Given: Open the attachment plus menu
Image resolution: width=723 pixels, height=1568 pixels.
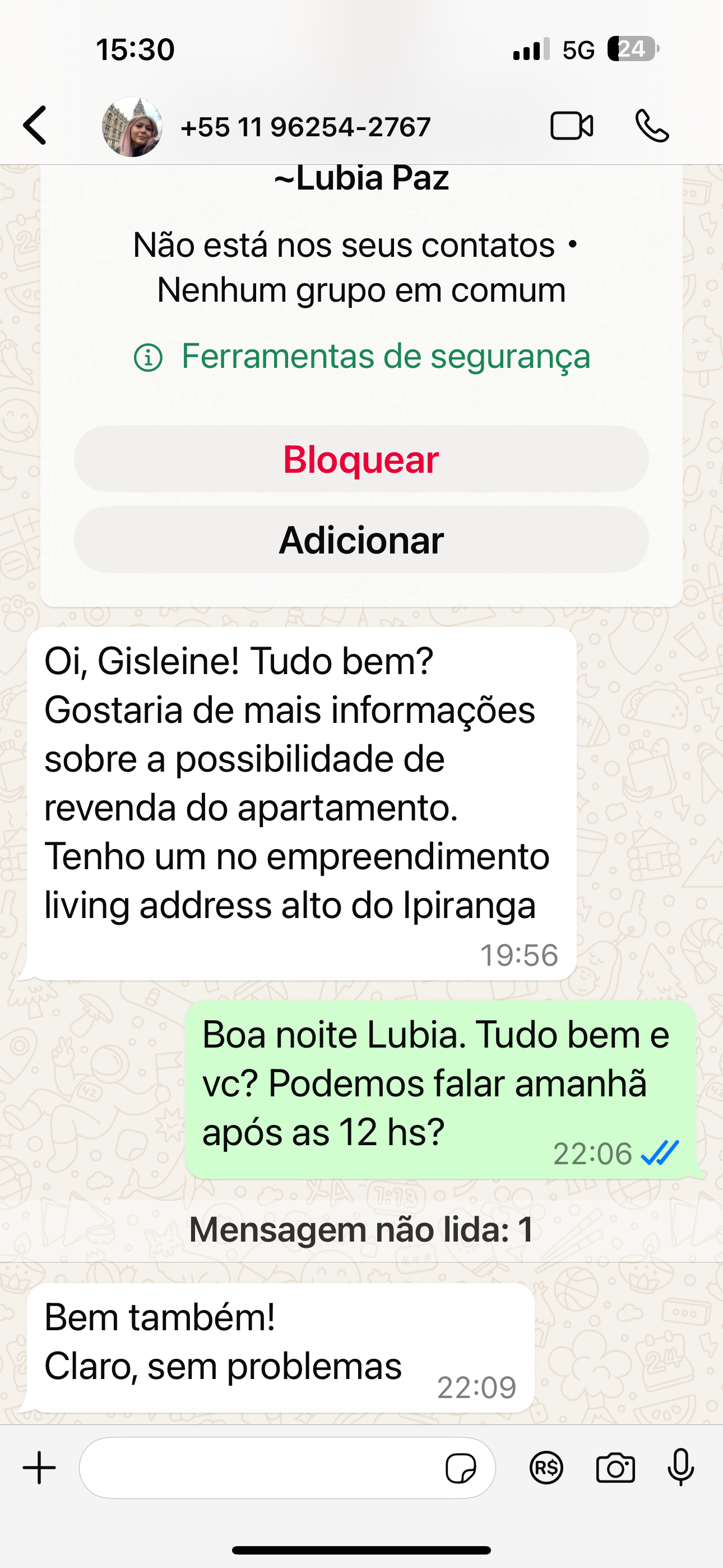Looking at the screenshot, I should 38,1468.
